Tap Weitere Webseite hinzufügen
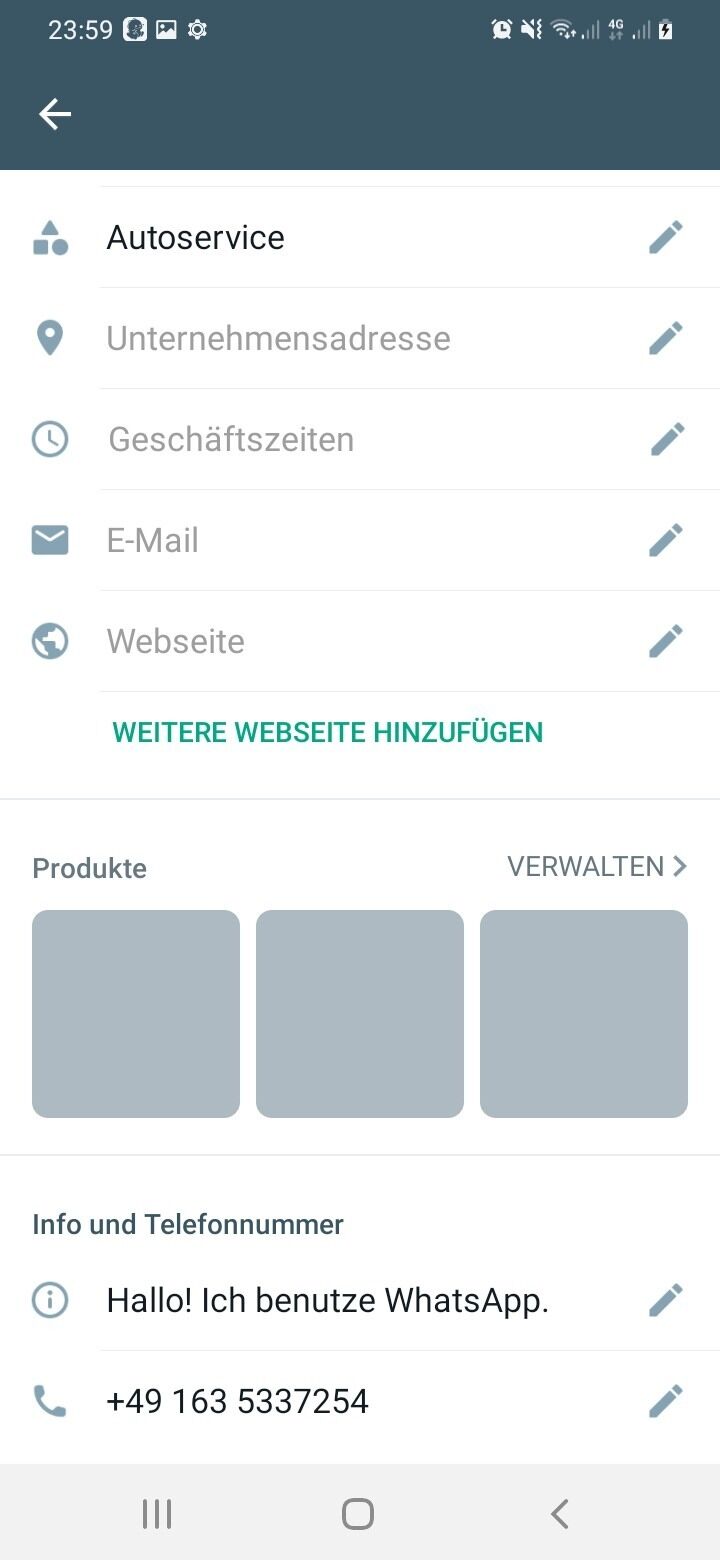 328,732
